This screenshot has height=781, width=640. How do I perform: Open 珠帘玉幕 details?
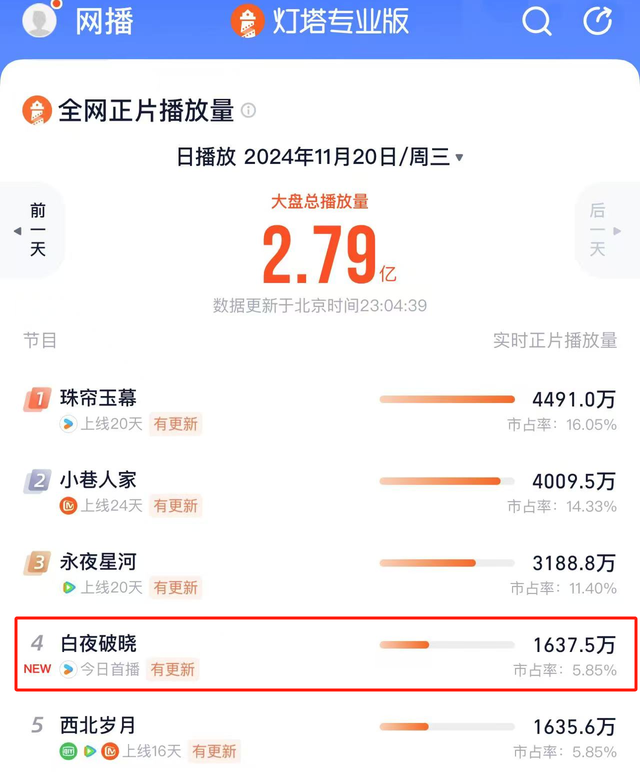(x=98, y=398)
